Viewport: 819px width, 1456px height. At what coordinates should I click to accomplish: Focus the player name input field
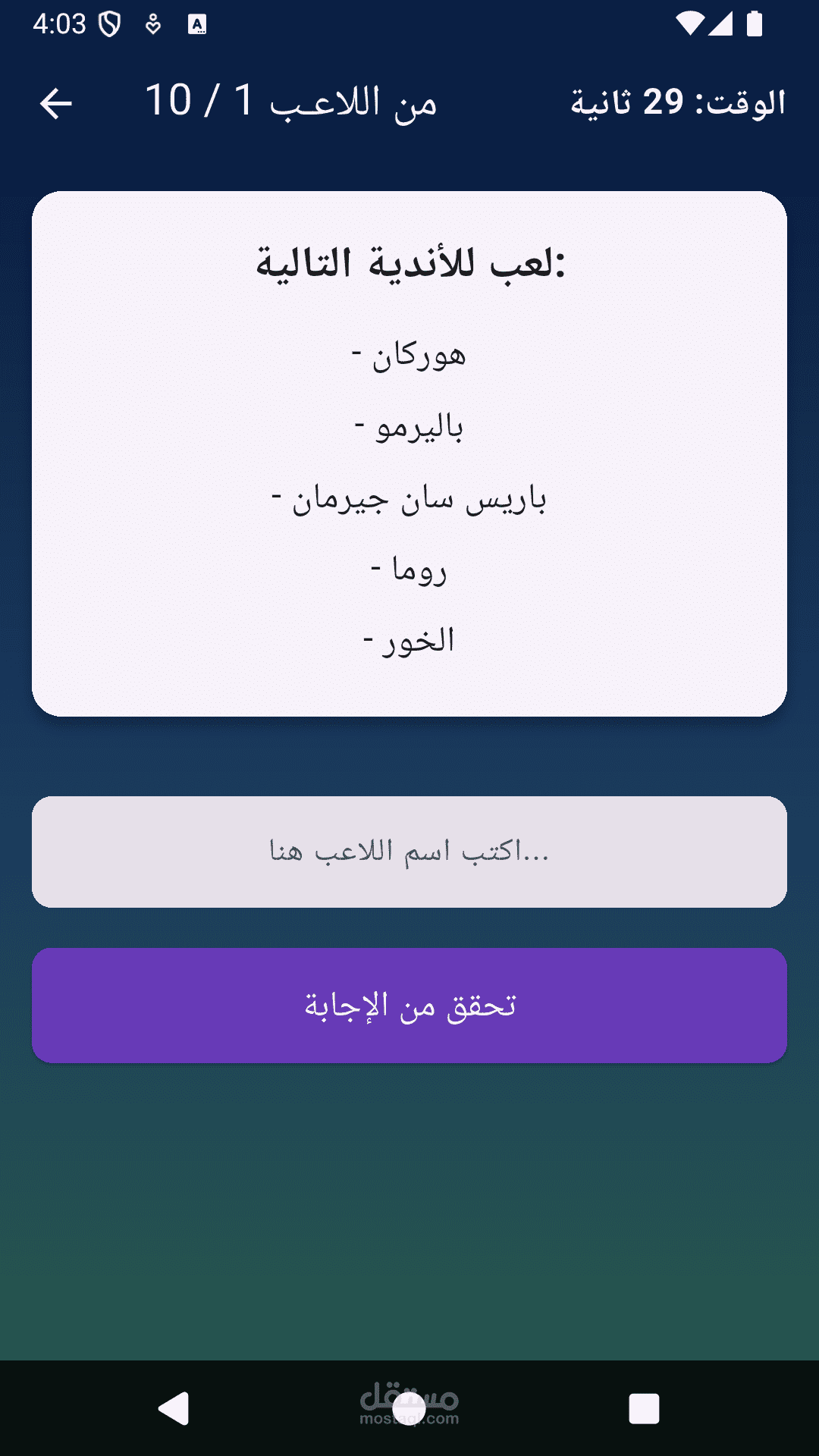[409, 852]
